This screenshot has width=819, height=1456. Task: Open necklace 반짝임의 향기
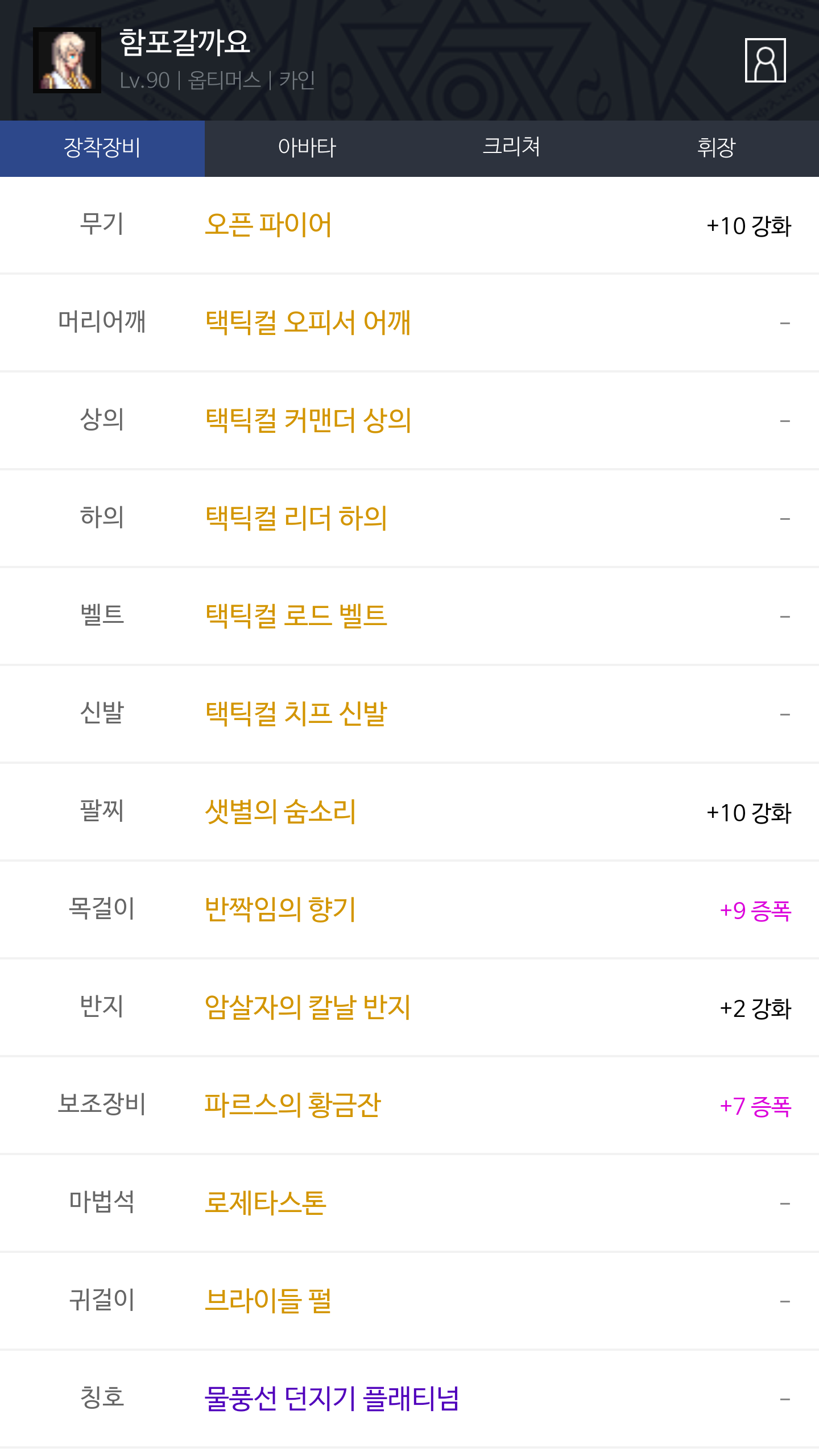click(409, 910)
